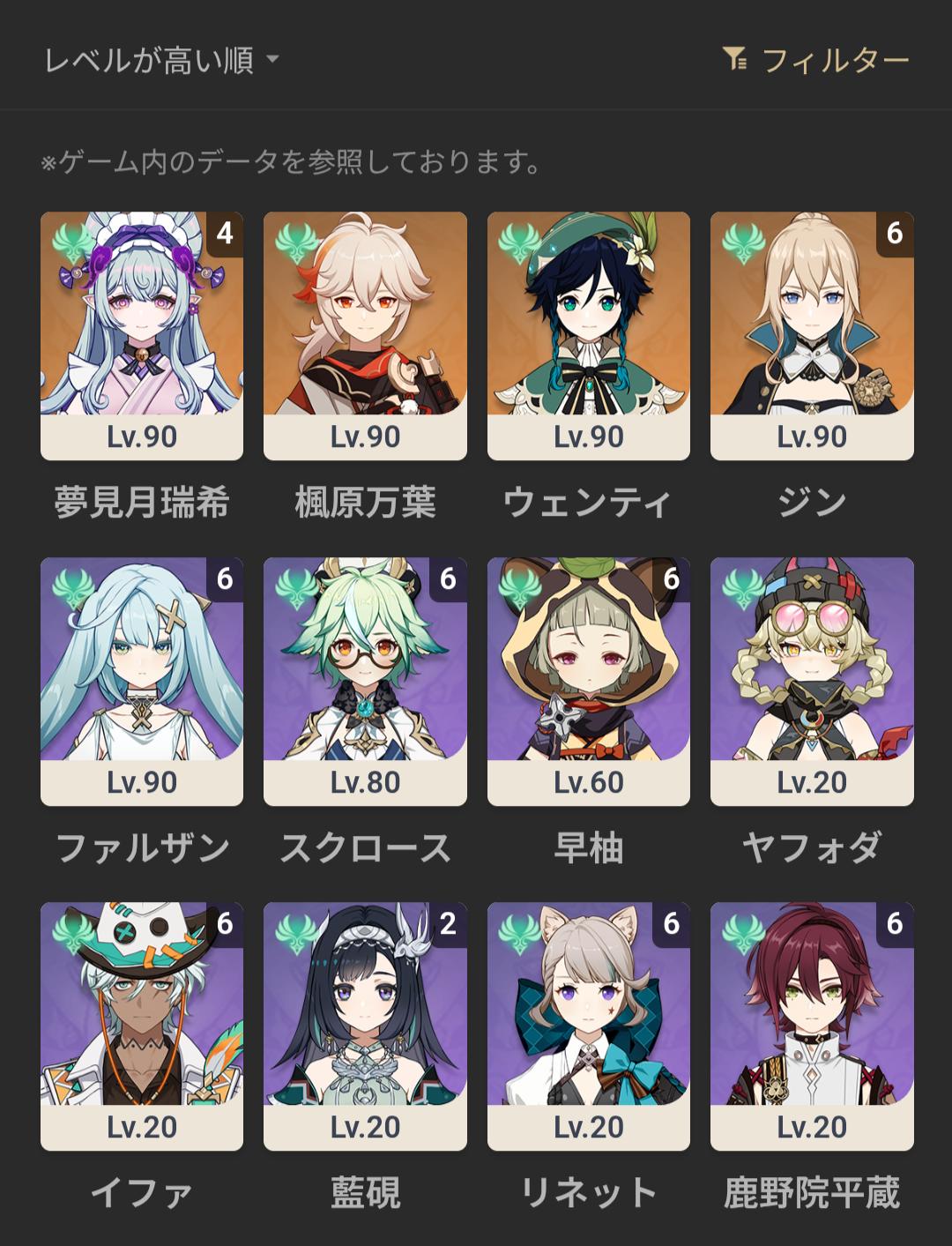Open the レベルが高い順 sort dropdown
This screenshot has height=1246, width=952.
(x=161, y=60)
